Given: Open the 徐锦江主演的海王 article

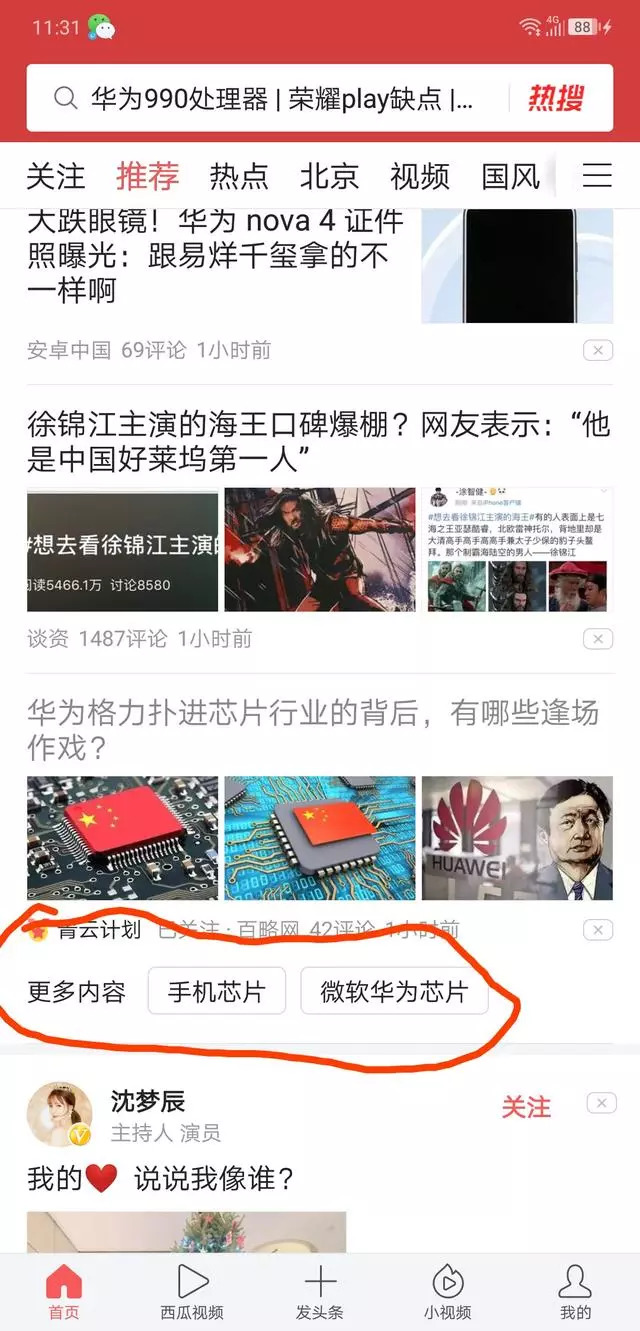Looking at the screenshot, I should point(318,442).
